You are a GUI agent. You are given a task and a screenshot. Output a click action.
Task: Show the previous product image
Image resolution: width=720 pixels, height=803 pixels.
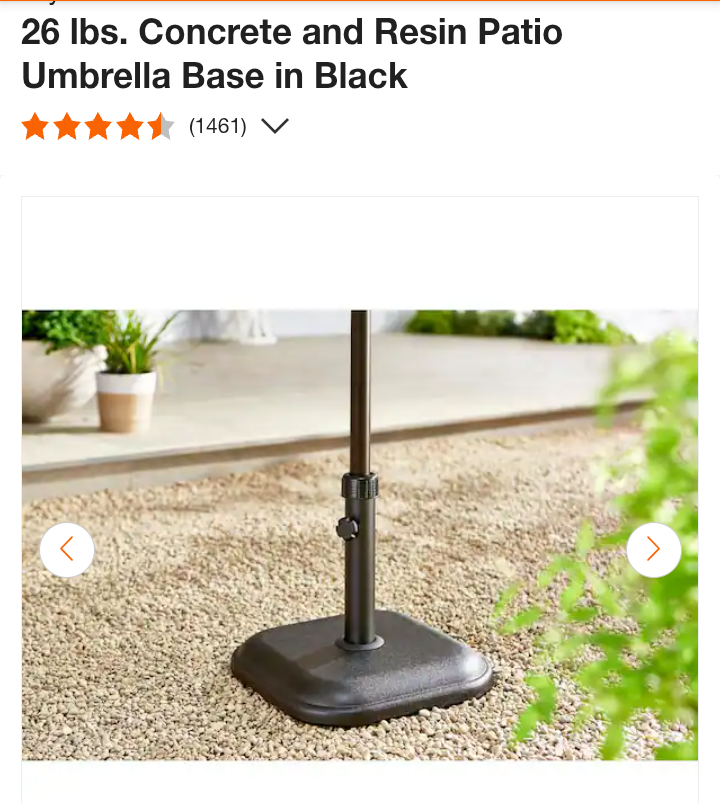[67, 549]
